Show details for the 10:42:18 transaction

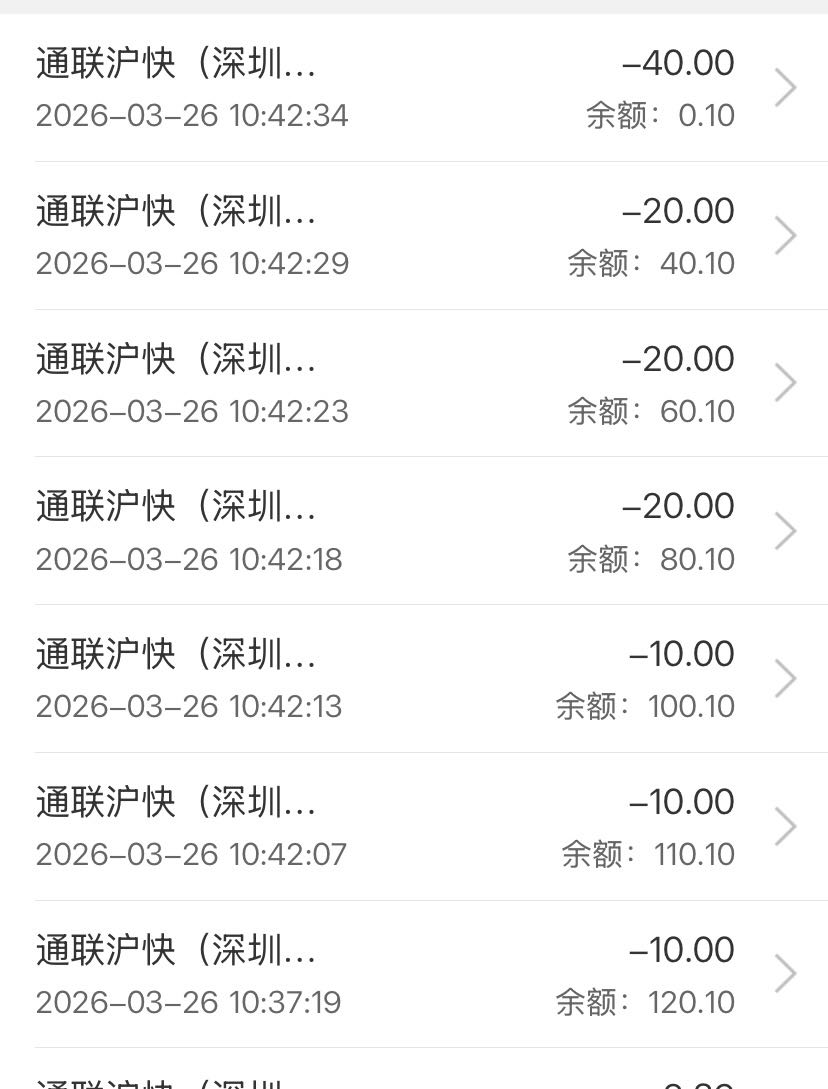414,531
